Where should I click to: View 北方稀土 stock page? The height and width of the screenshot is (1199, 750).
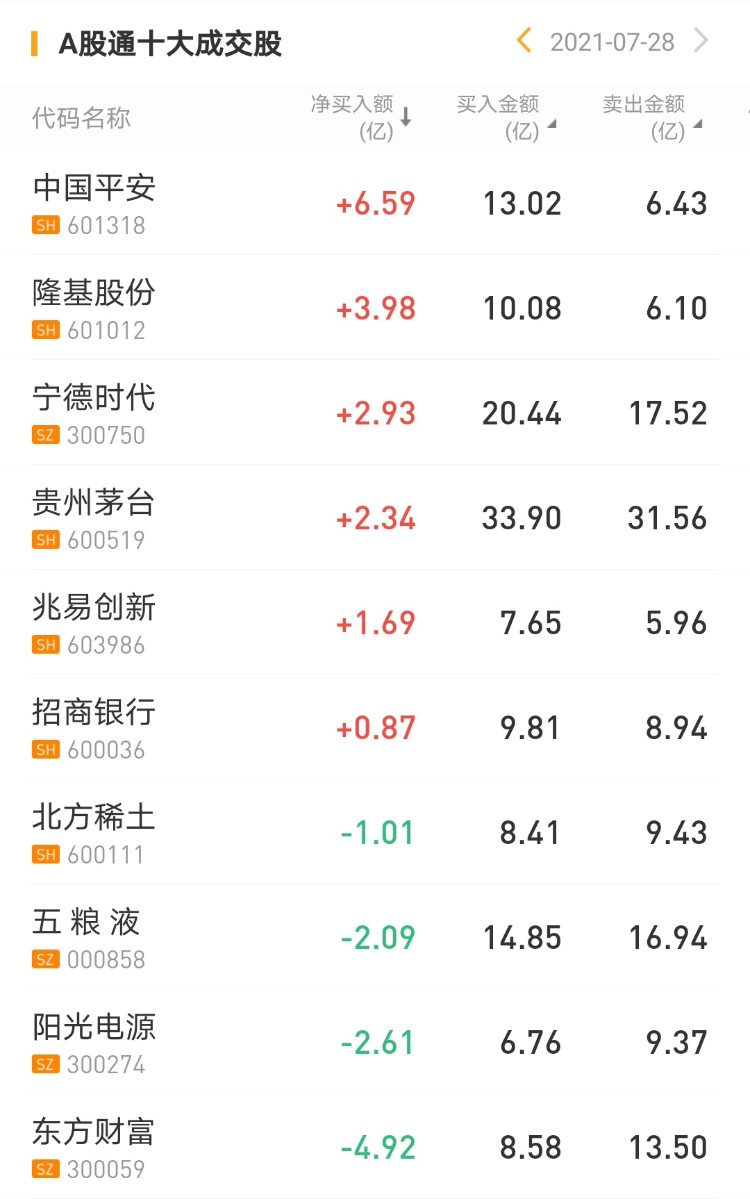click(x=94, y=833)
